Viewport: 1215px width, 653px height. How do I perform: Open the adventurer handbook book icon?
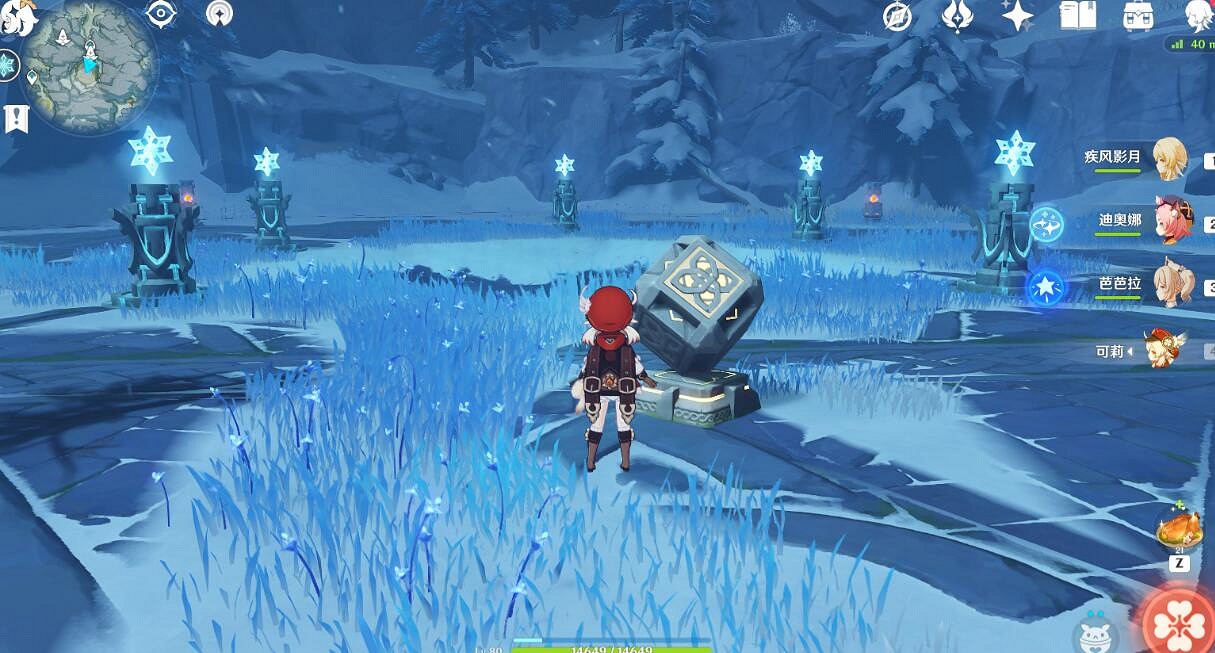1077,16
